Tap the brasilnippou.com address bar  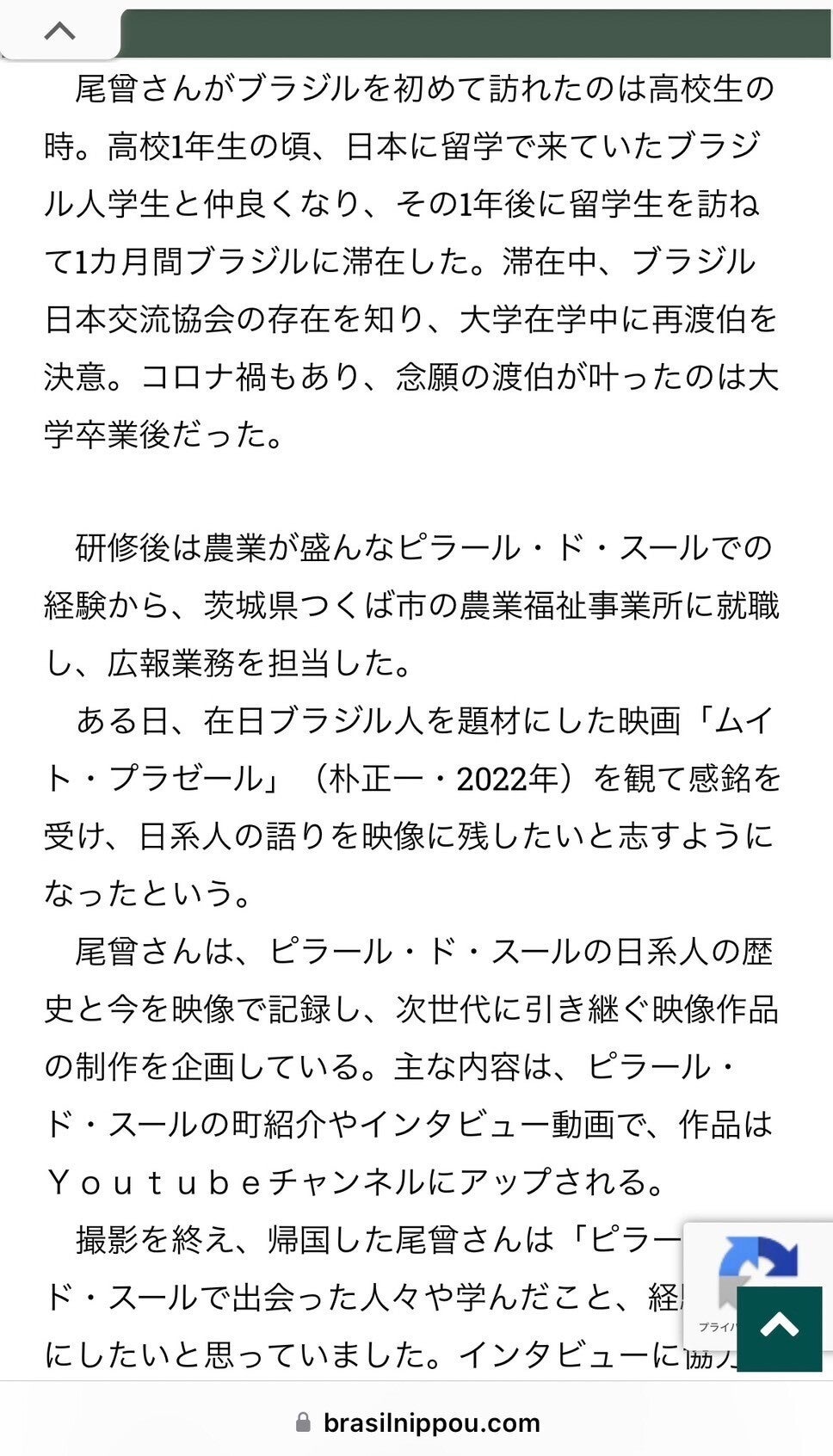pyautogui.click(x=418, y=1422)
